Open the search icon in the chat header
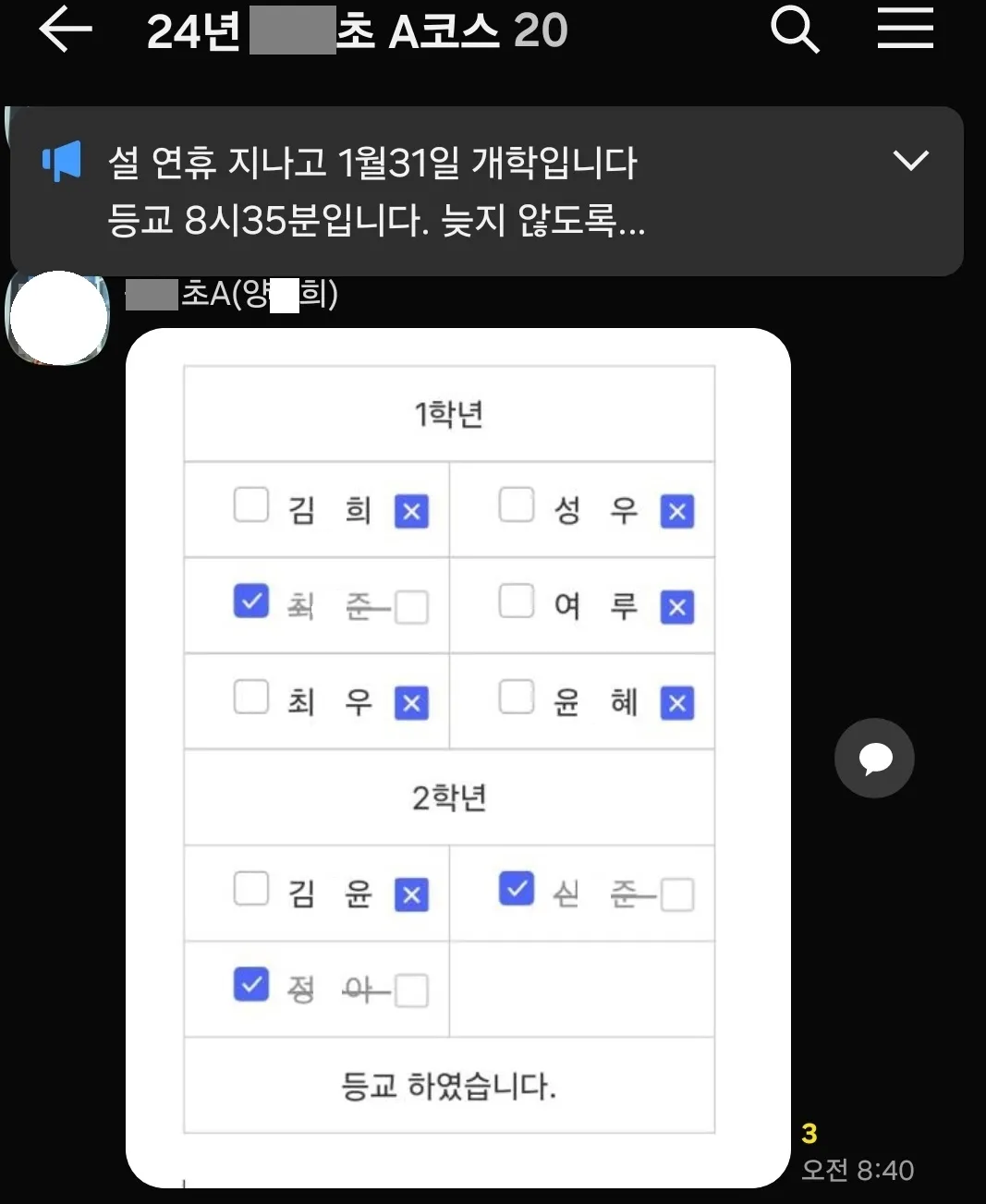986x1204 pixels. 793,29
